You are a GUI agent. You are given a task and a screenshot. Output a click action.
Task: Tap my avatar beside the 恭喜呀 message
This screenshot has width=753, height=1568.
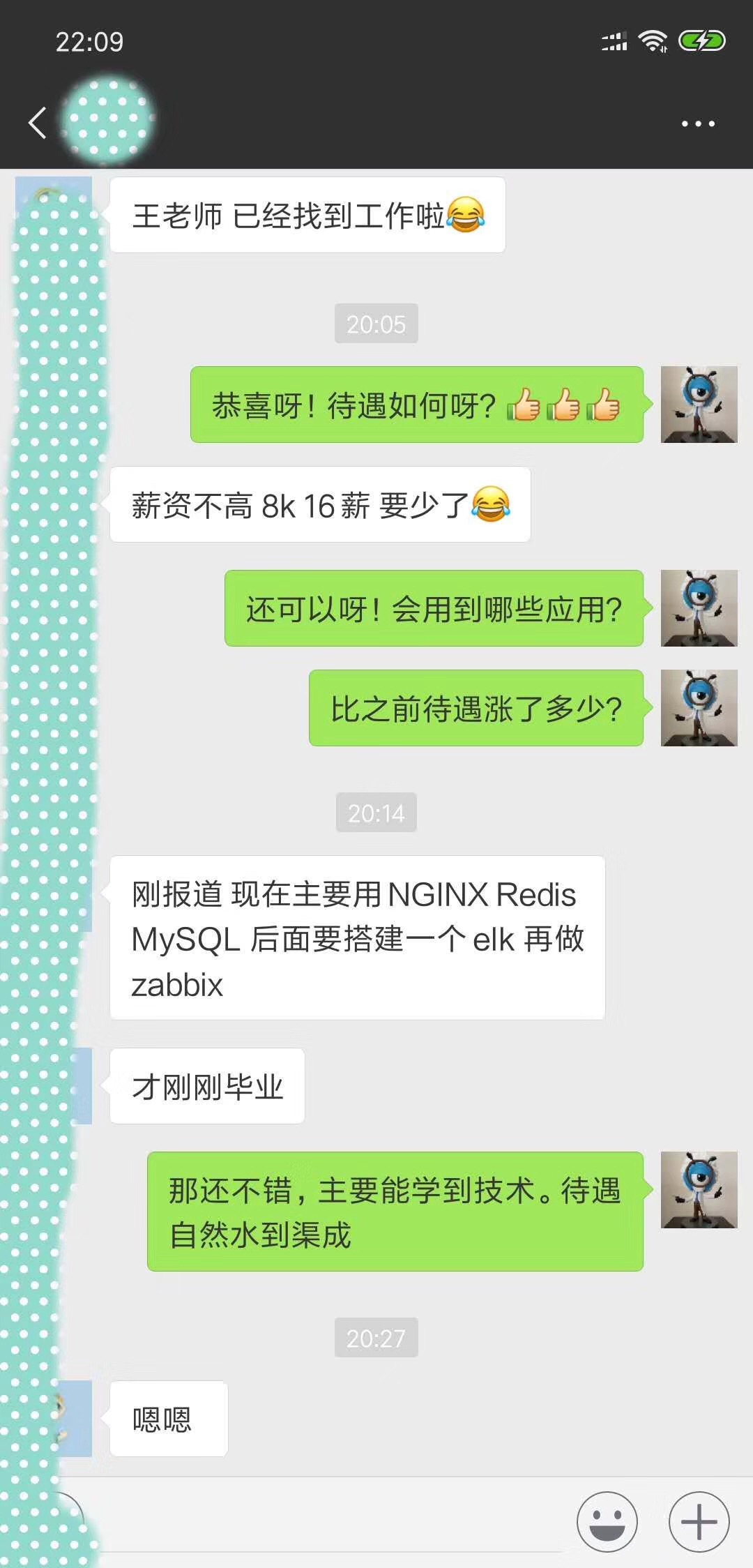pyautogui.click(x=699, y=405)
